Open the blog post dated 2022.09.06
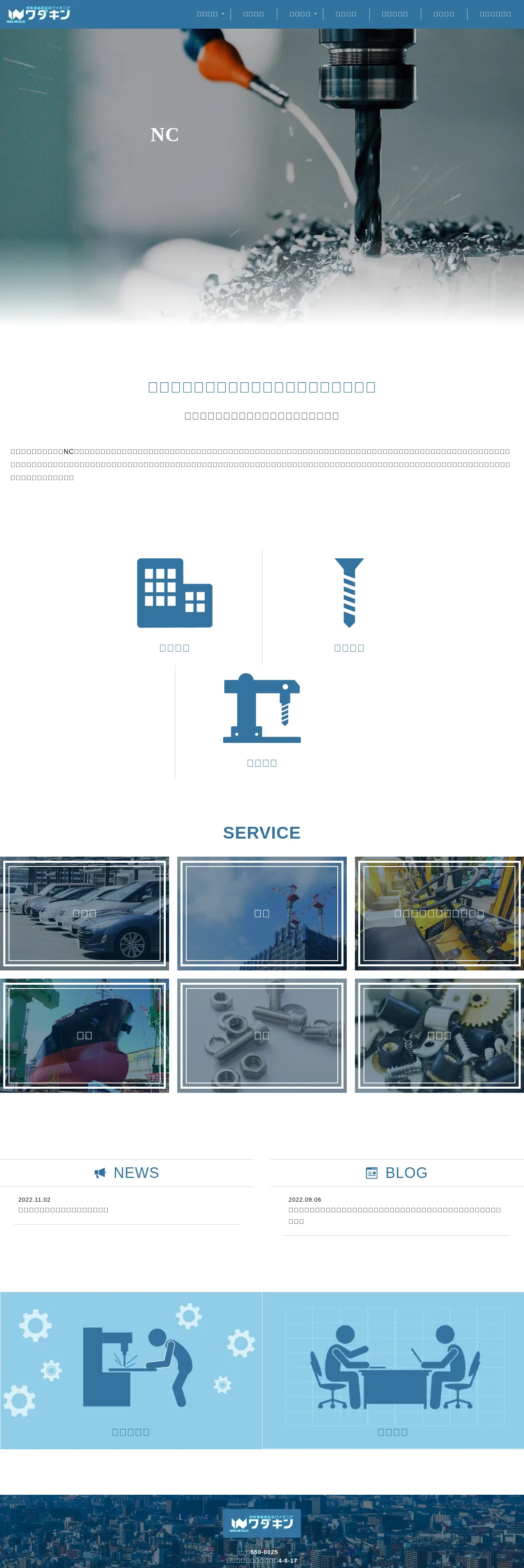Image resolution: width=524 pixels, height=1568 pixels. (x=394, y=1209)
